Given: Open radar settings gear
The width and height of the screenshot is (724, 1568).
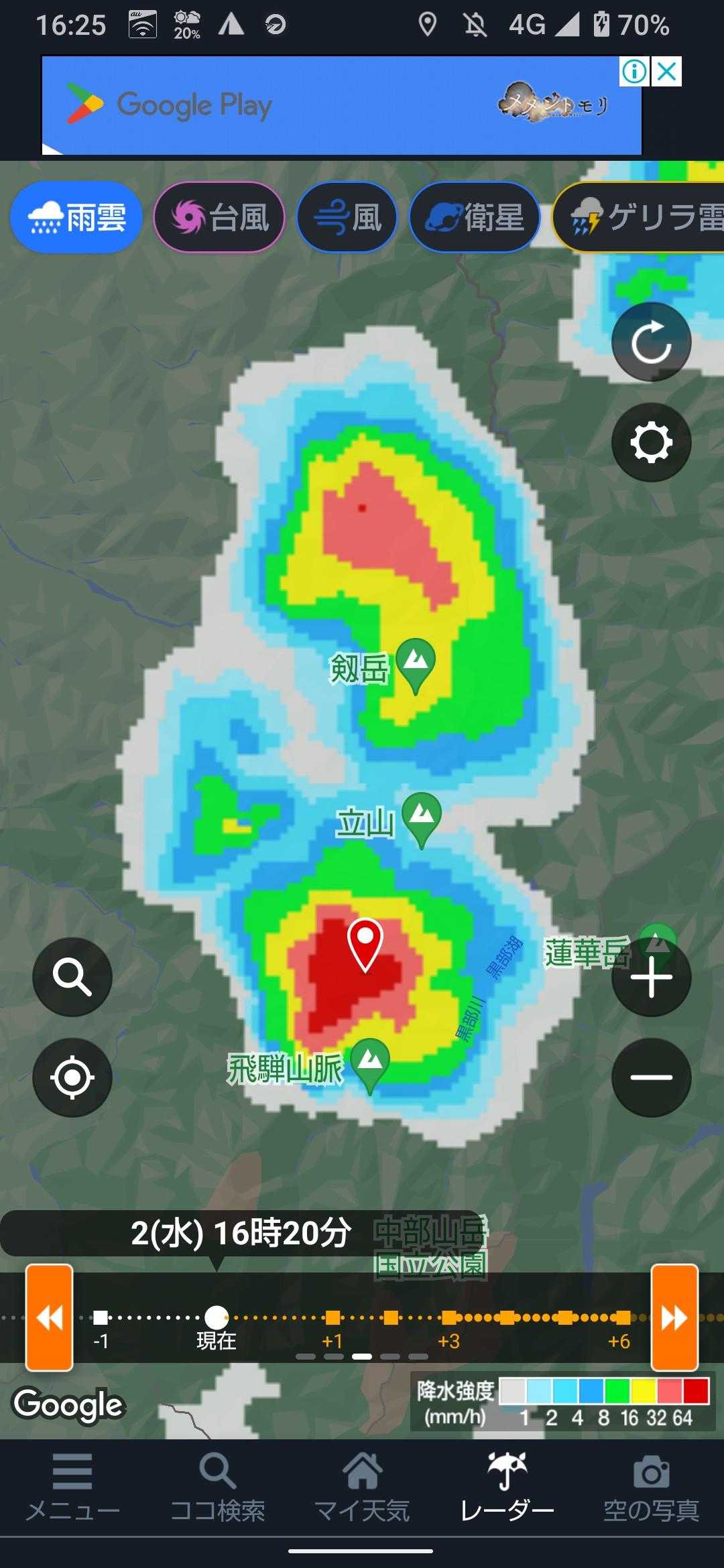Looking at the screenshot, I should tap(651, 442).
